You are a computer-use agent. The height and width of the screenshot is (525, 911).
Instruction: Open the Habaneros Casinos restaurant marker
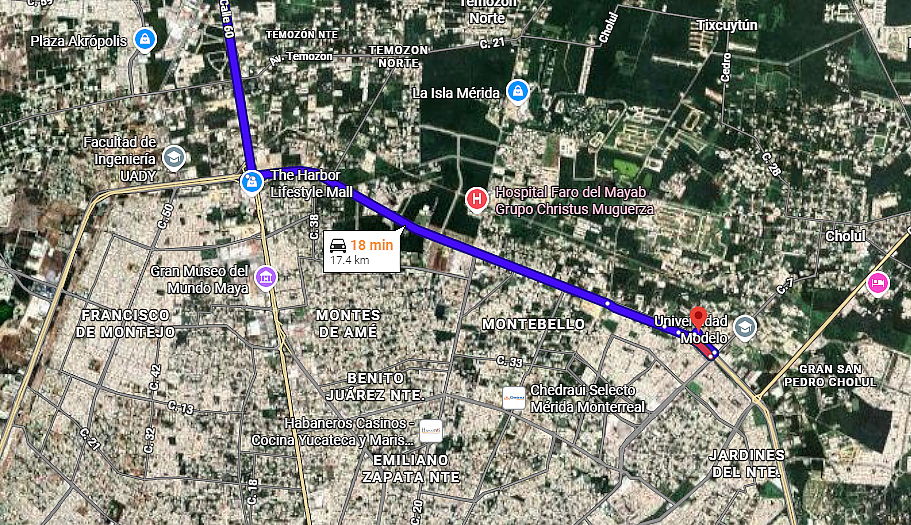click(431, 431)
